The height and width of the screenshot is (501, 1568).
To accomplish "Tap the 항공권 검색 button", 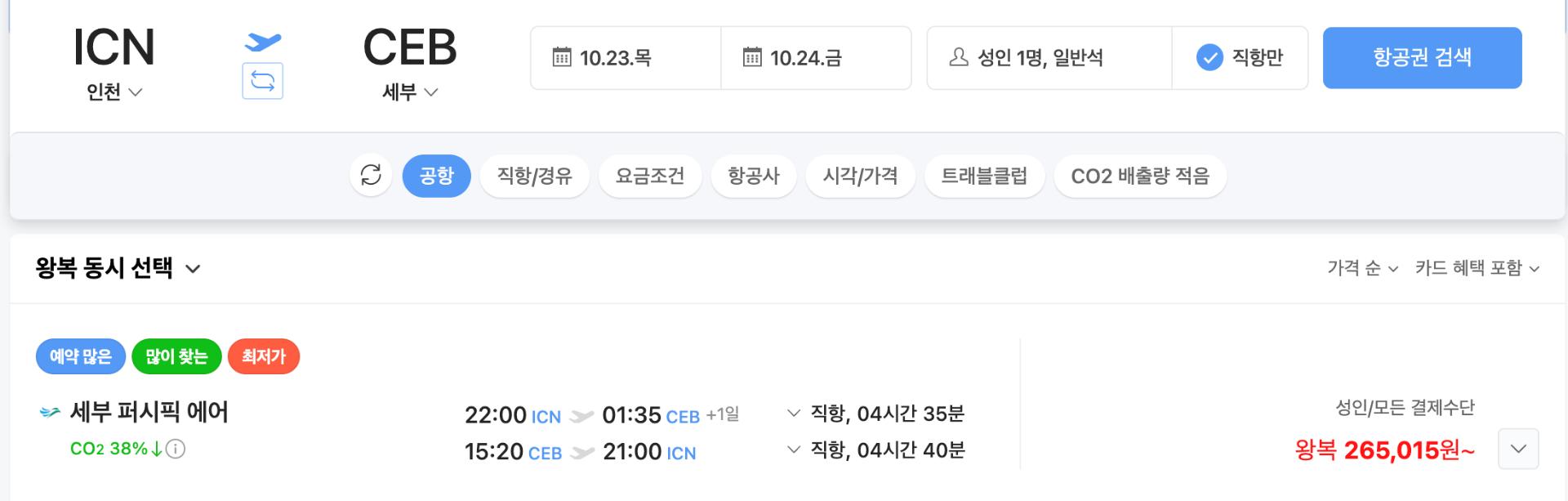I will pos(1422,57).
